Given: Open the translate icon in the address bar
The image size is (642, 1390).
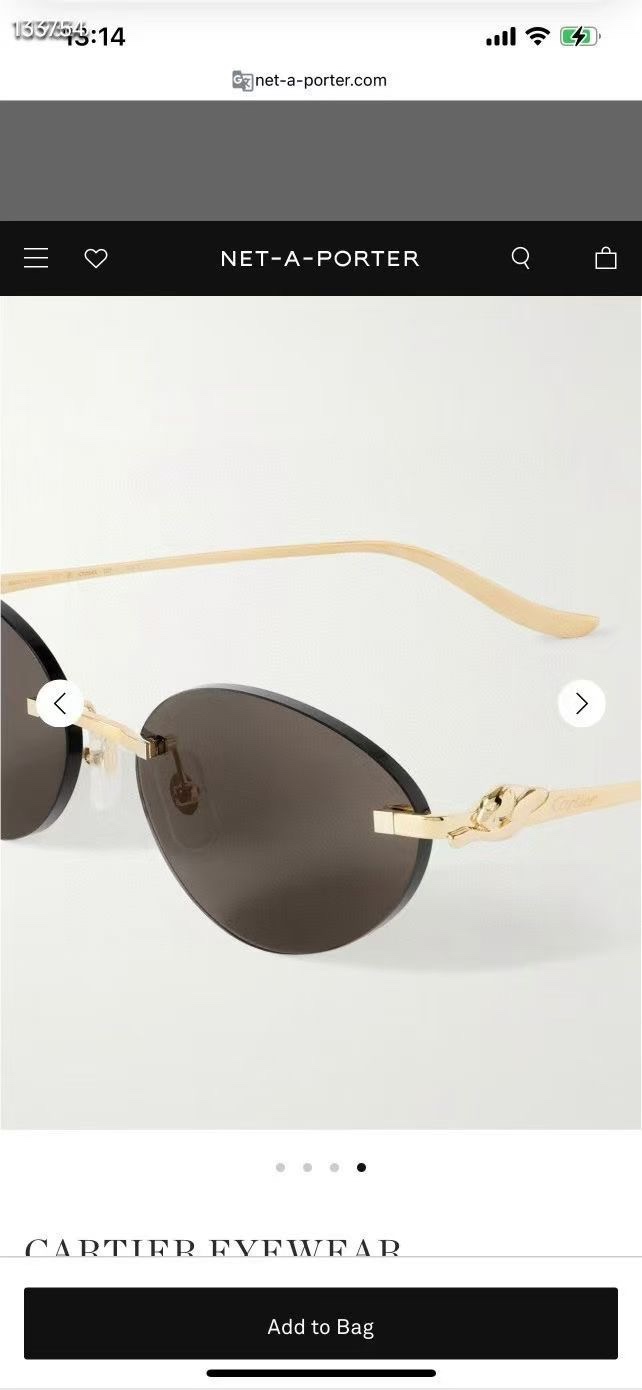Looking at the screenshot, I should point(242,81).
